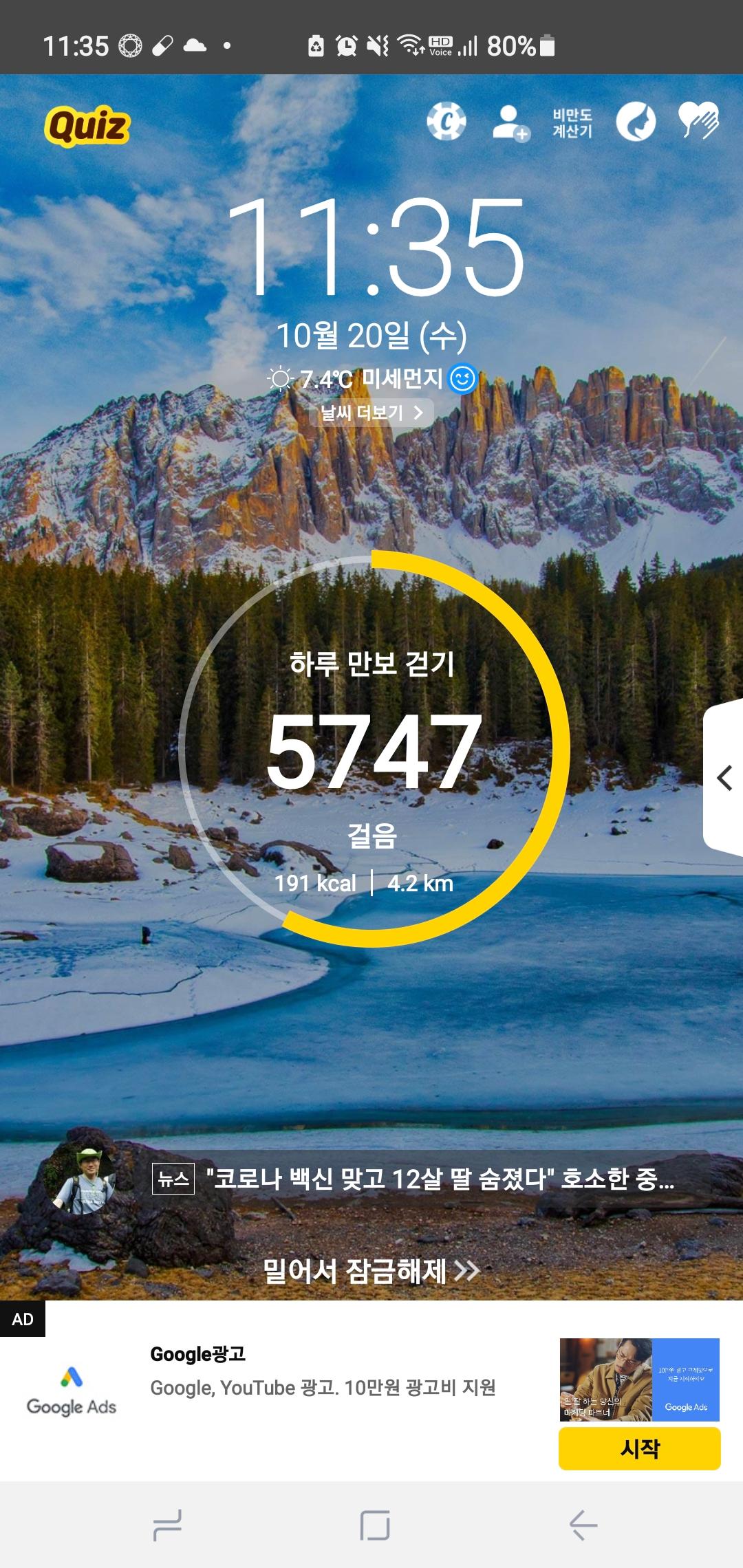Tap the add friend icon
Screen dimensions: 743x1568
[x=510, y=123]
